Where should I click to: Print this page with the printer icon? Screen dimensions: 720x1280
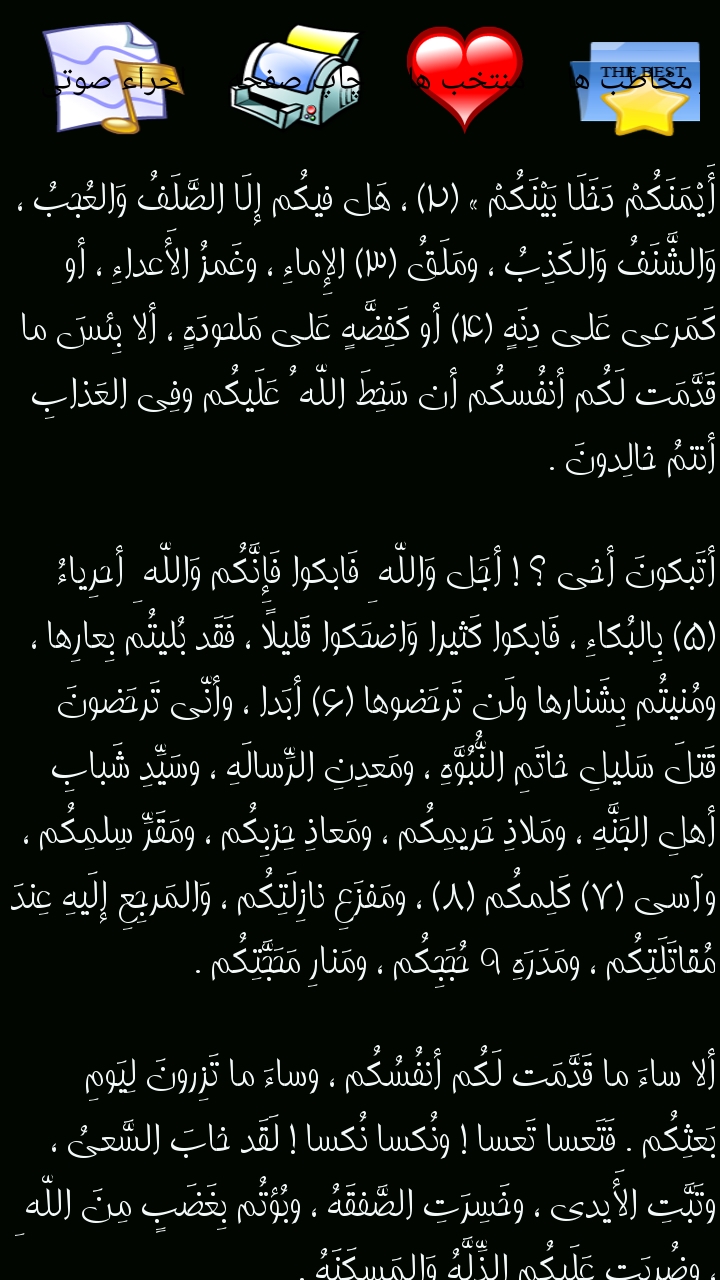(293, 80)
